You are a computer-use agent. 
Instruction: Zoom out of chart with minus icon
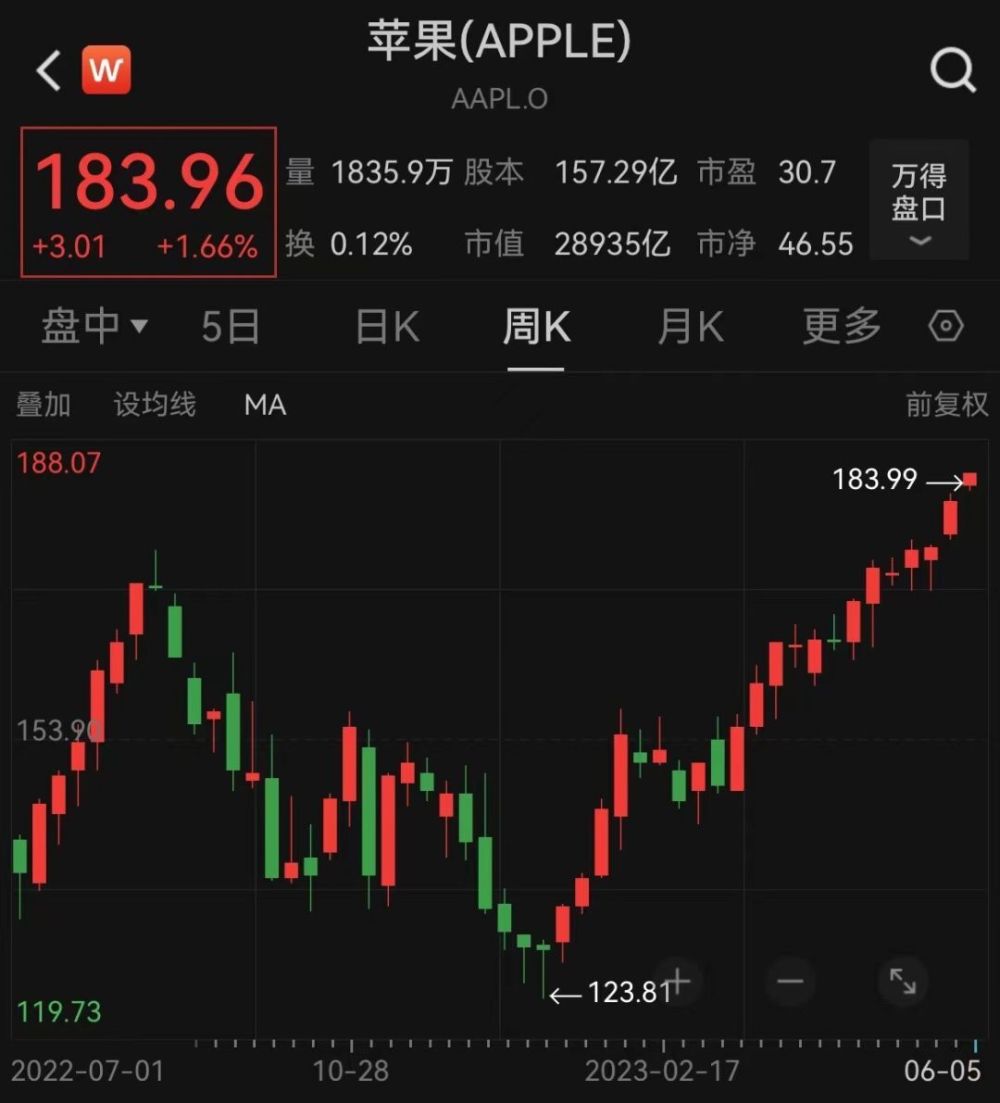pyautogui.click(x=790, y=982)
